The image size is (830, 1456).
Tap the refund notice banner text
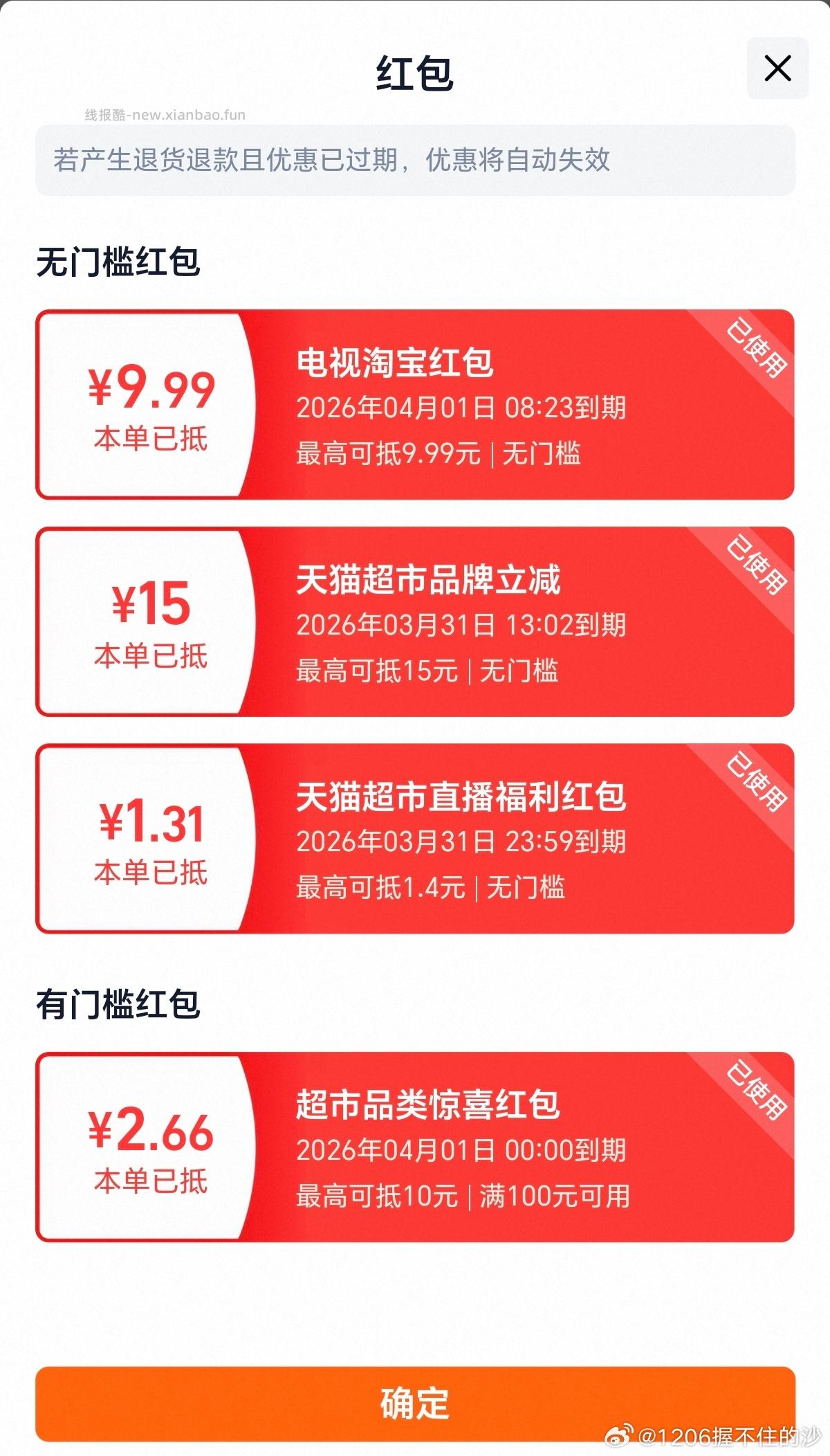point(332,159)
